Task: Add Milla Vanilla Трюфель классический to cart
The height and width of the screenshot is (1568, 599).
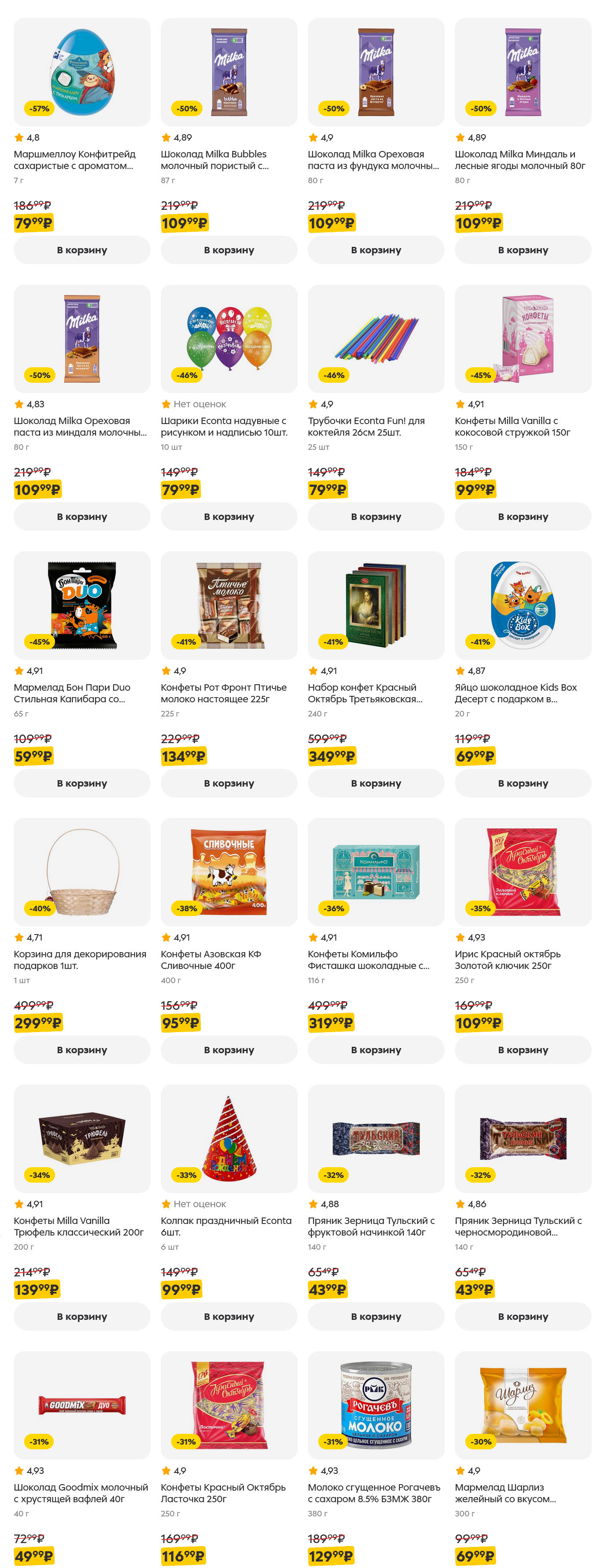Action: click(82, 1316)
